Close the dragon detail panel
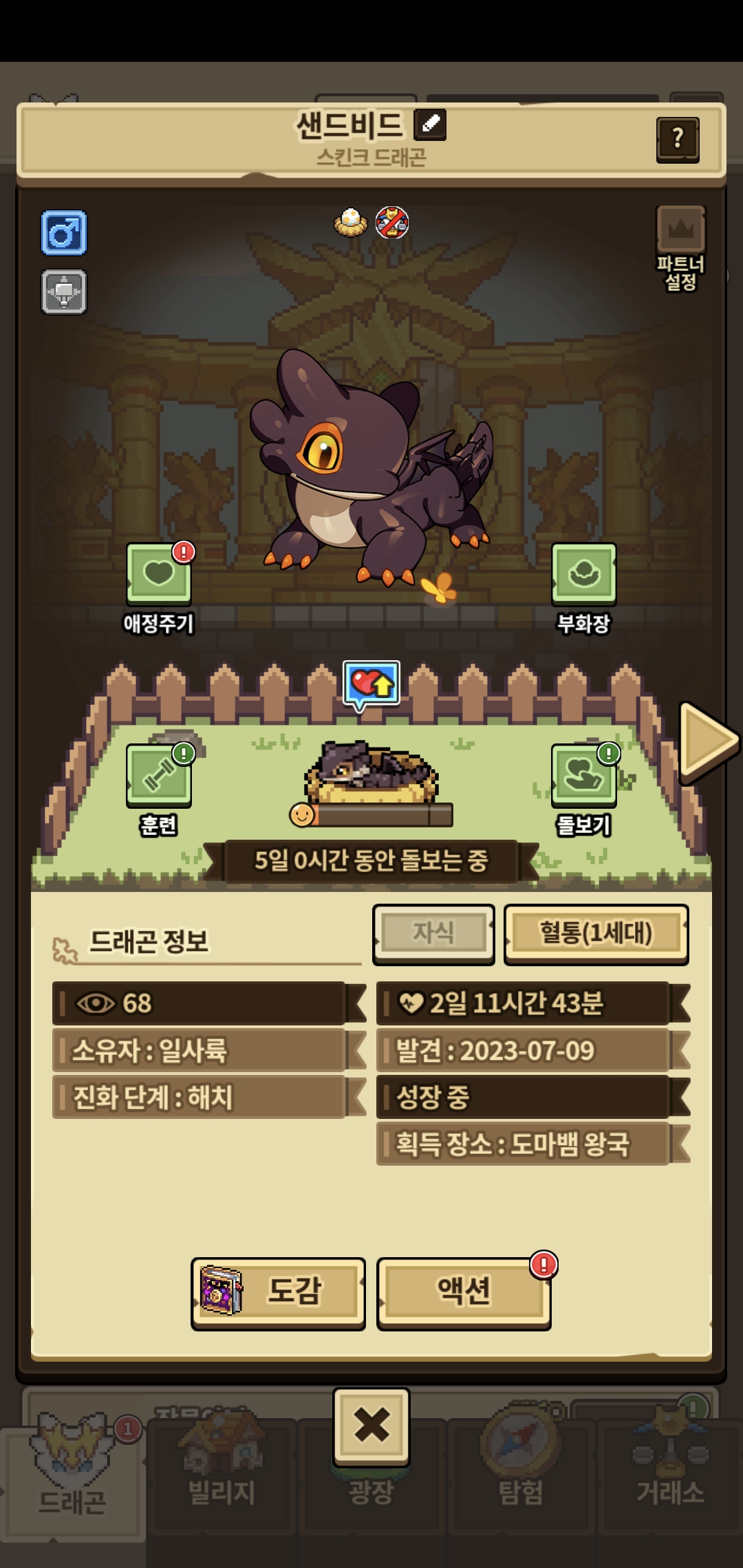The height and width of the screenshot is (1568, 743). [371, 1426]
